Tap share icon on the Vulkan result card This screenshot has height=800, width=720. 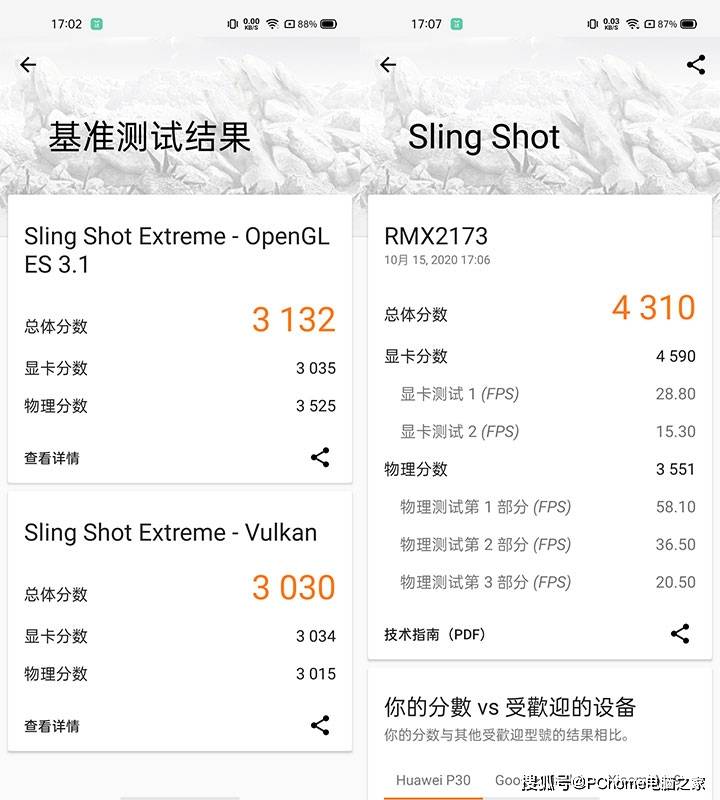pos(320,726)
